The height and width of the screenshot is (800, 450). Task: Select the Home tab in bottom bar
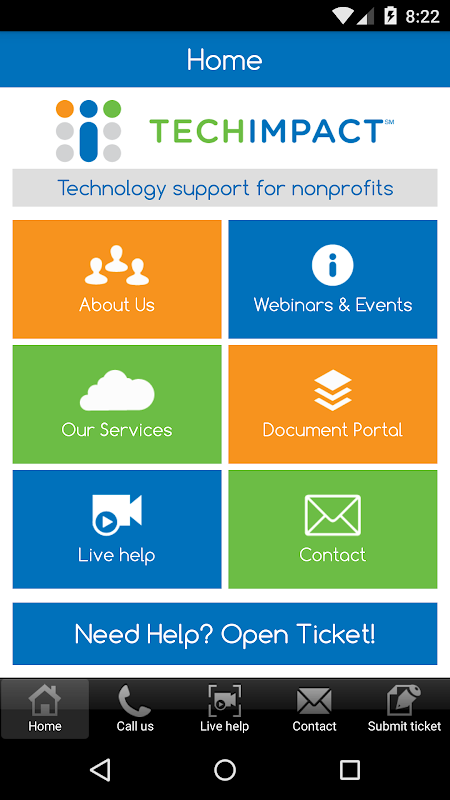point(45,709)
